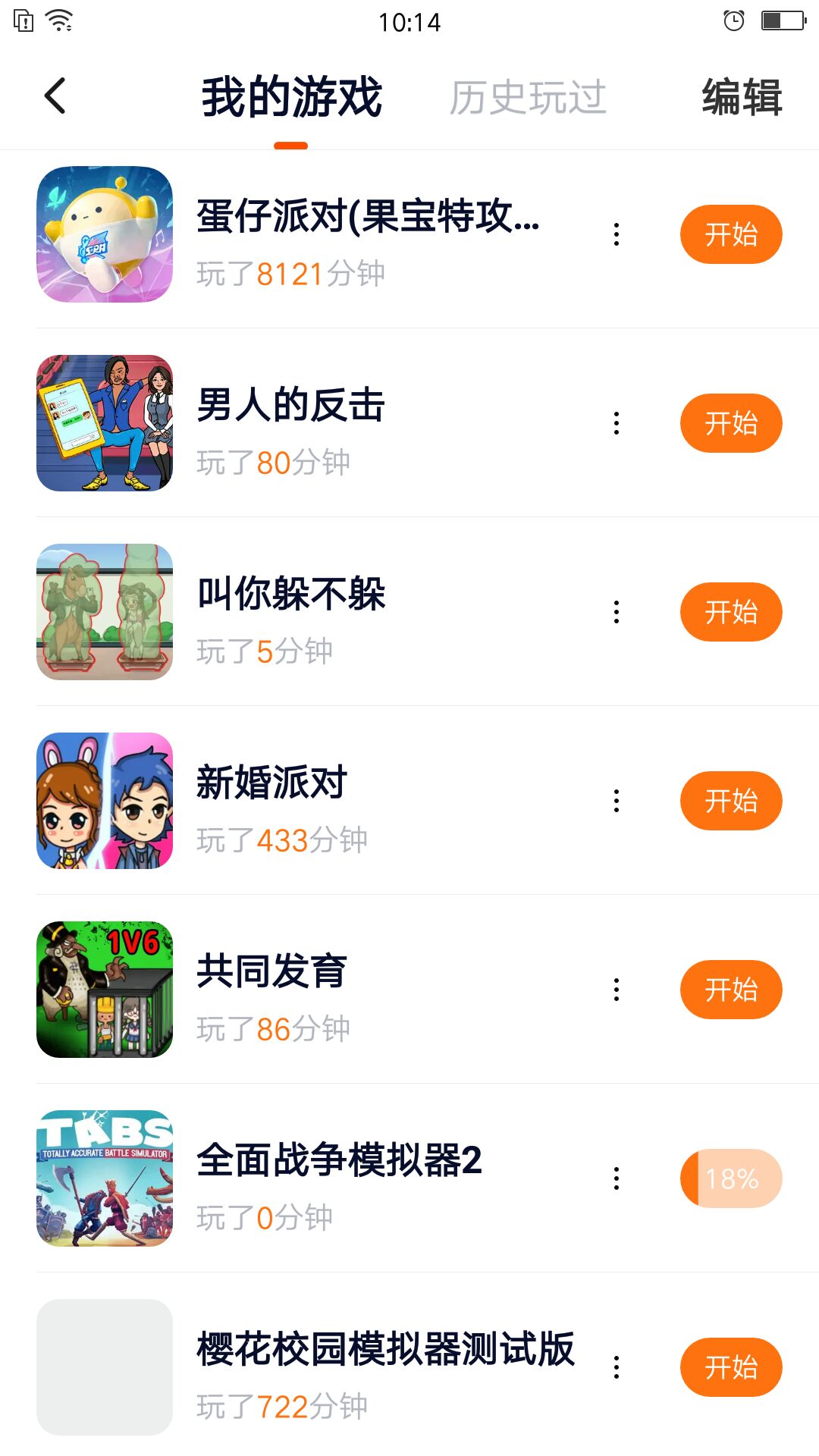The height and width of the screenshot is (1456, 819).
Task: Tap 编辑 to edit the game list
Action: [741, 97]
